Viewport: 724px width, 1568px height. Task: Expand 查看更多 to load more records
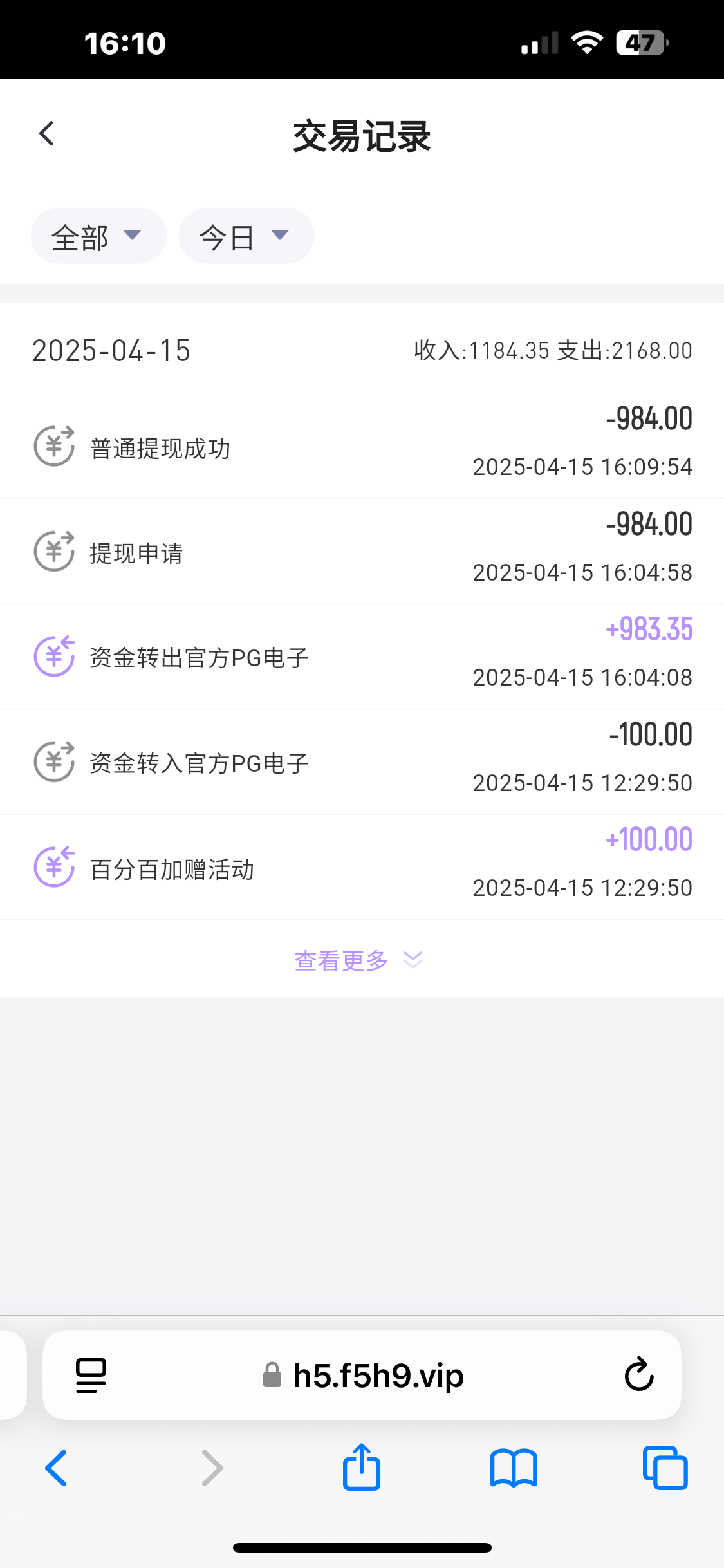[x=358, y=960]
